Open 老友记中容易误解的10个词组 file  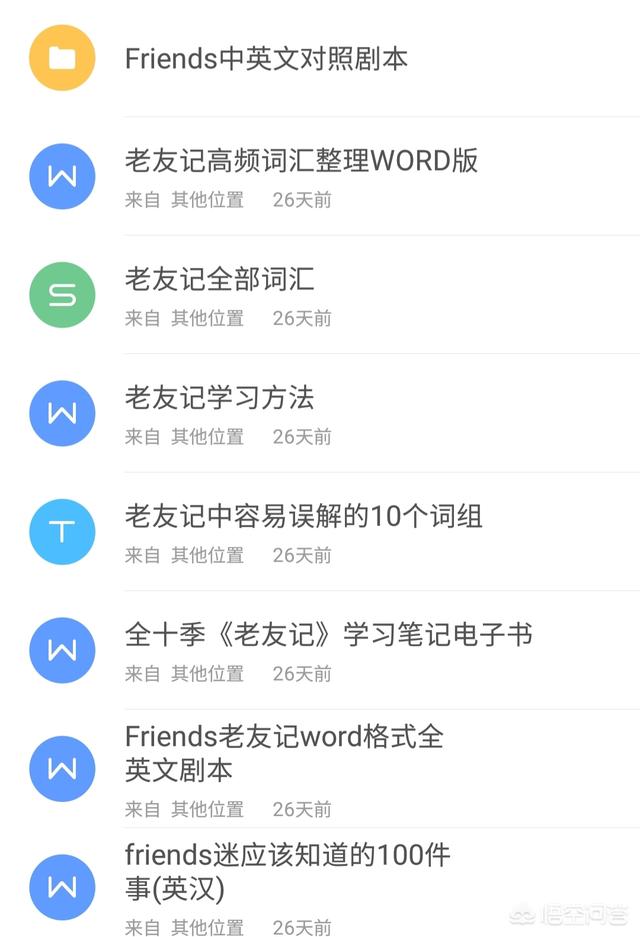click(x=303, y=516)
